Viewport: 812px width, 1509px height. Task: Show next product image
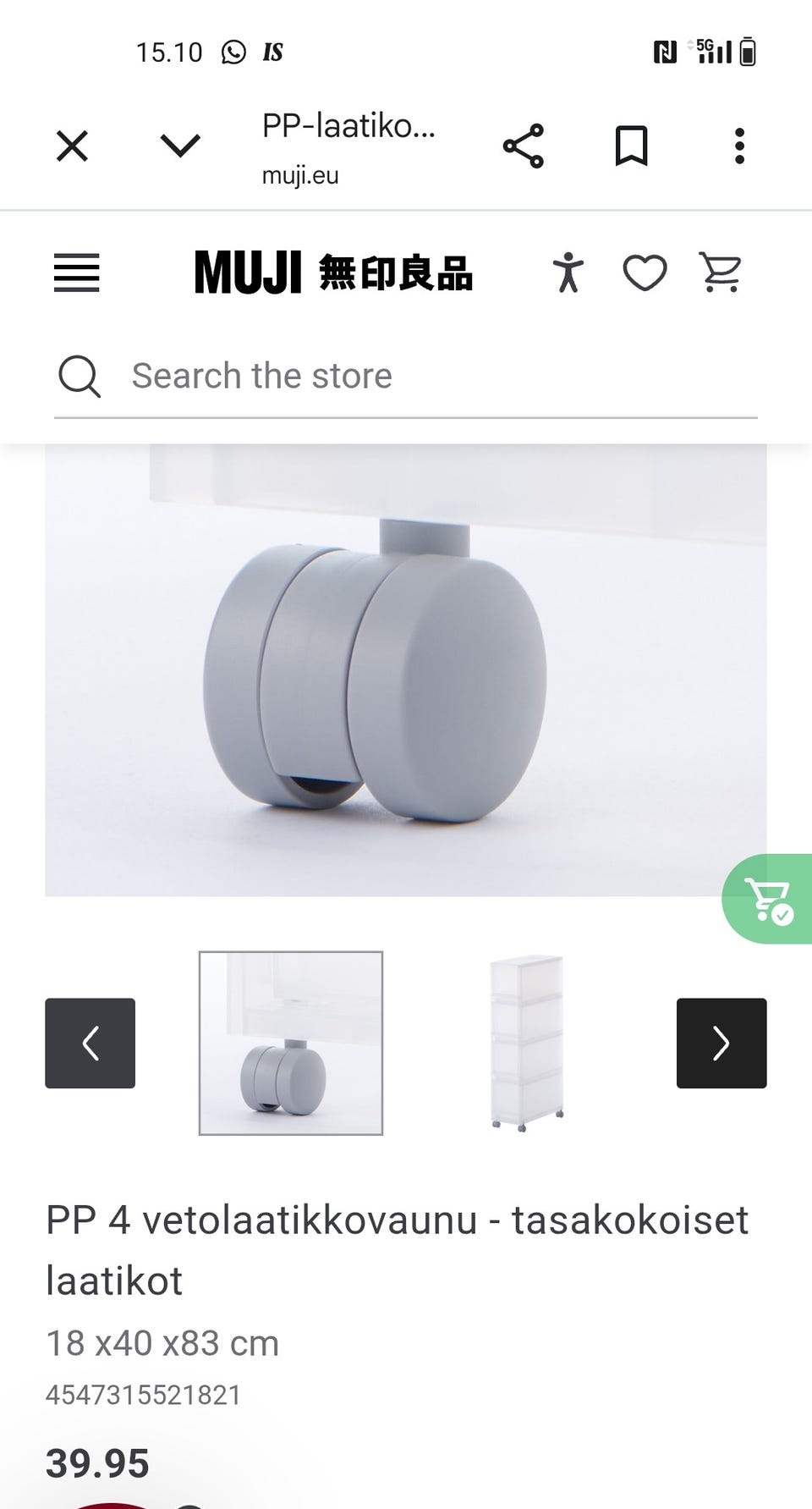(x=721, y=1043)
